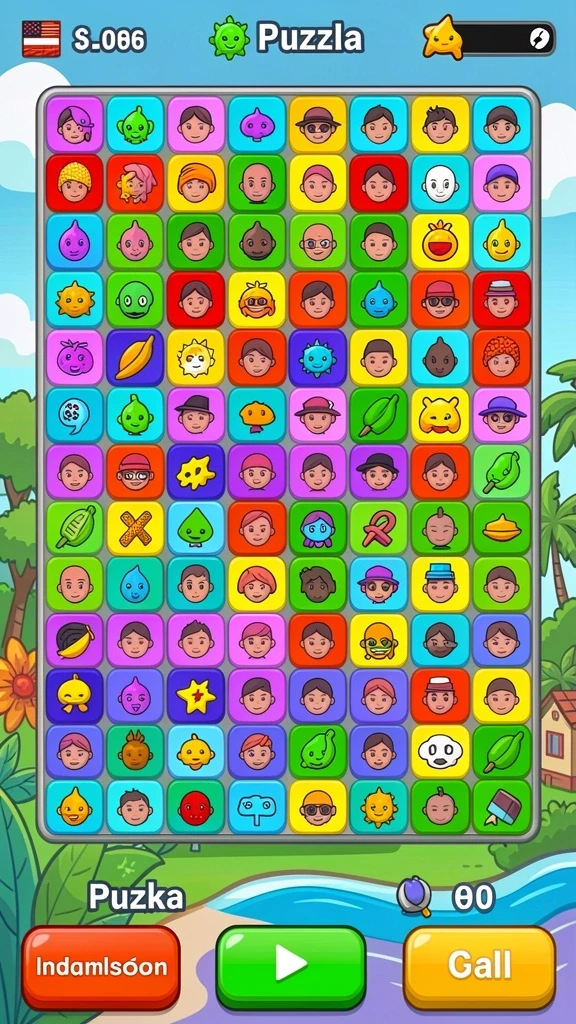Select the red round face tile

(x=196, y=807)
